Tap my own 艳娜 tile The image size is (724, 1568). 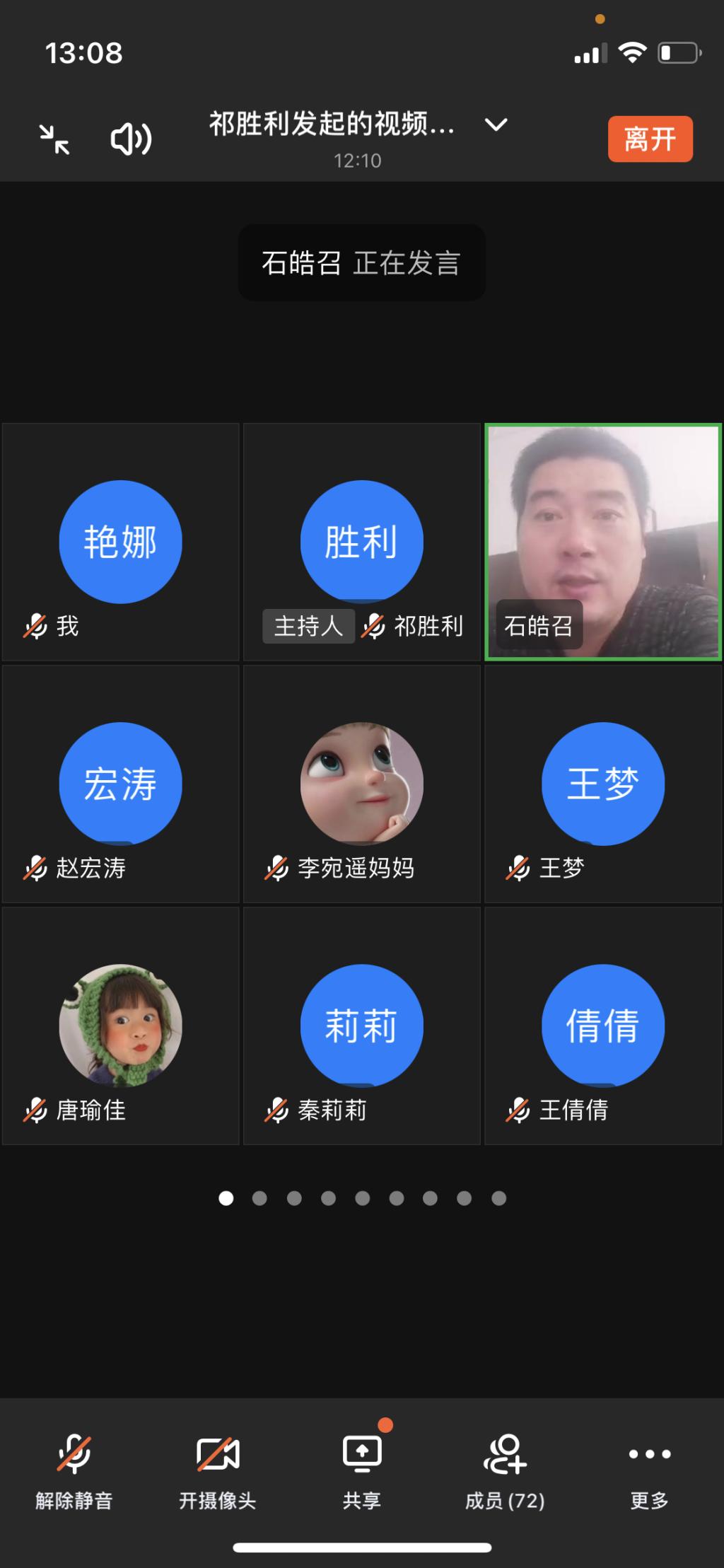(x=120, y=542)
